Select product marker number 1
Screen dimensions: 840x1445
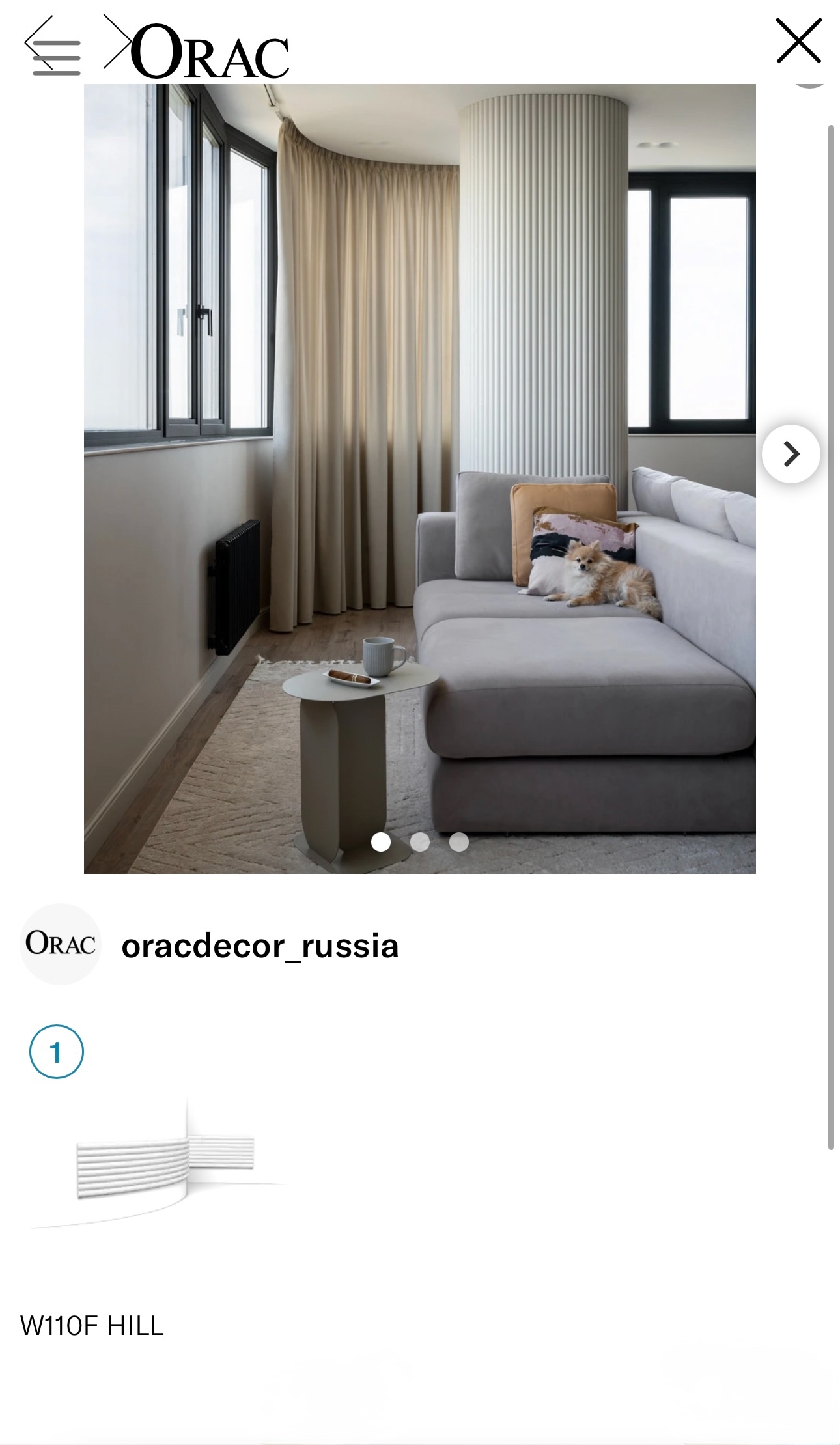[57, 1052]
